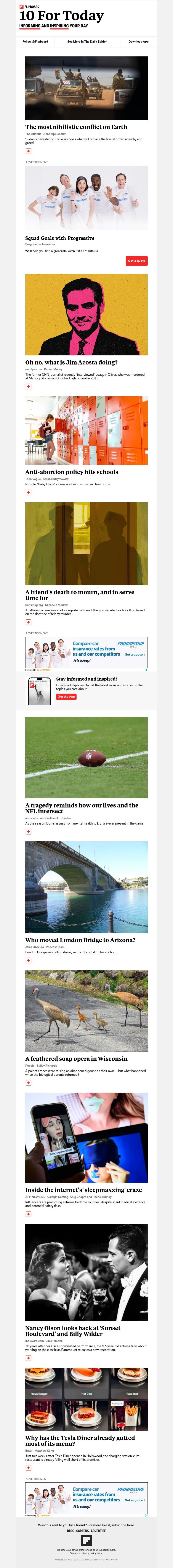Open the Careers footer link
Screen dimensions: 173x1568
pos(82,1531)
